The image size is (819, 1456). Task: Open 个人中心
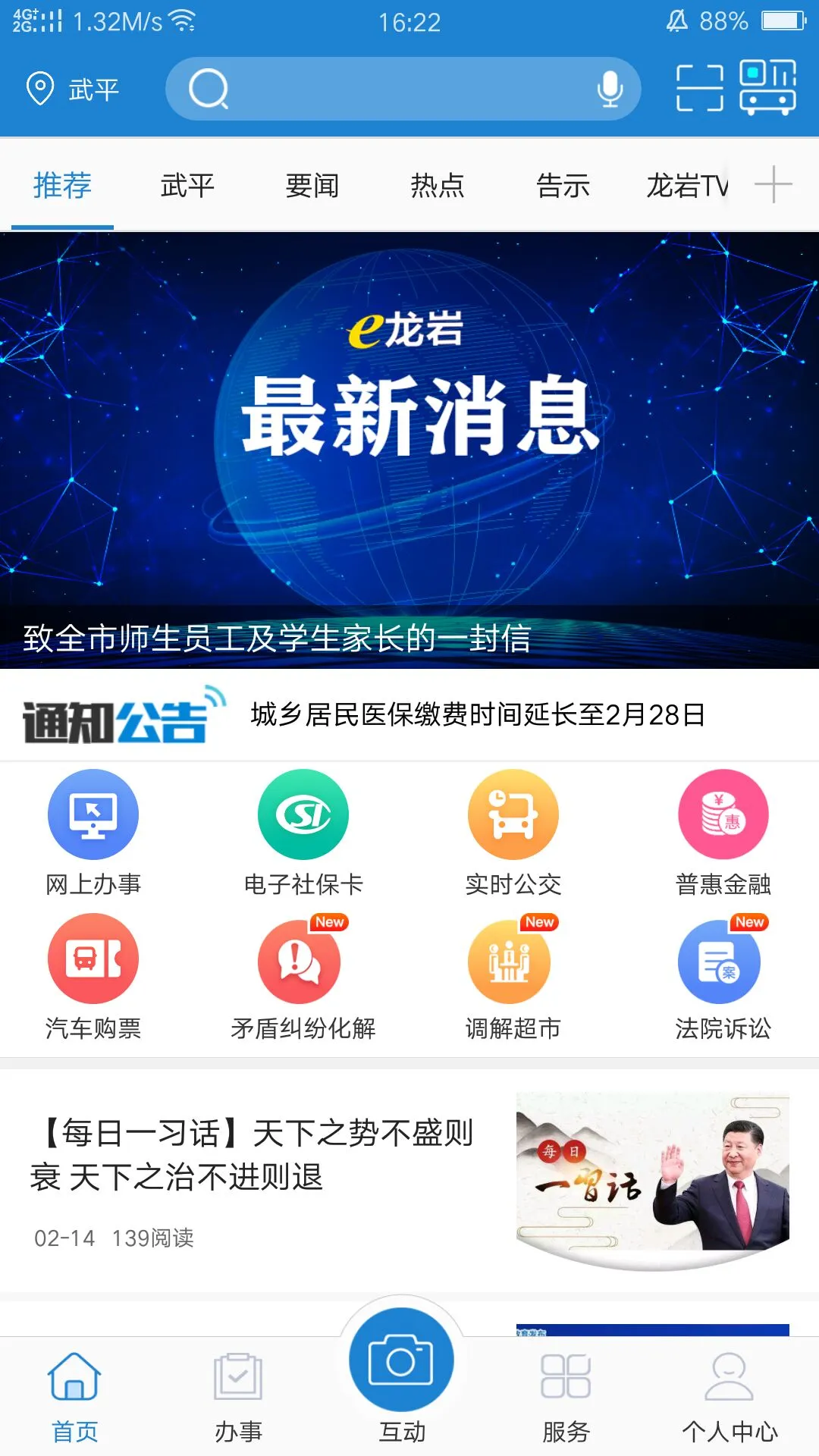pos(730,1397)
